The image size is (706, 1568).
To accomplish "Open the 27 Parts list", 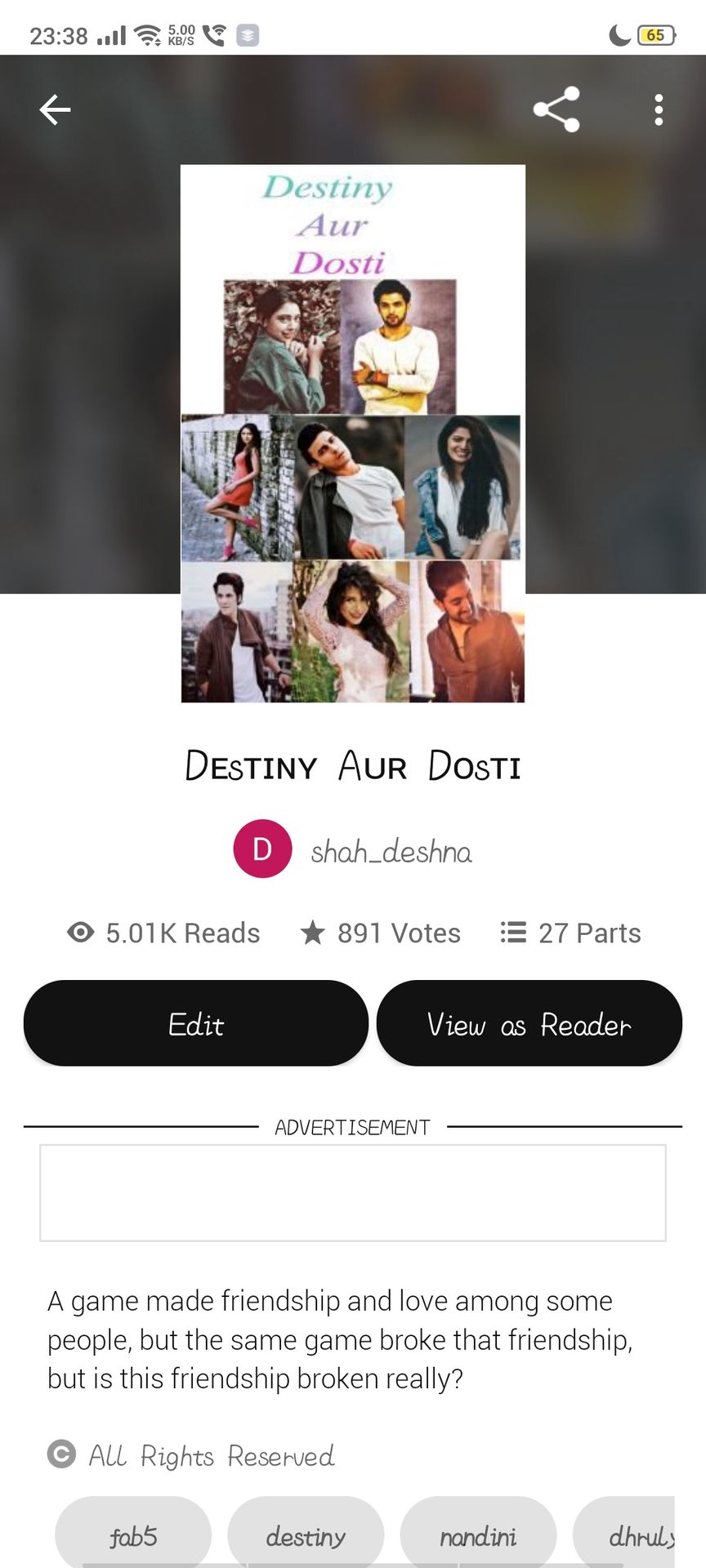I will (x=571, y=933).
